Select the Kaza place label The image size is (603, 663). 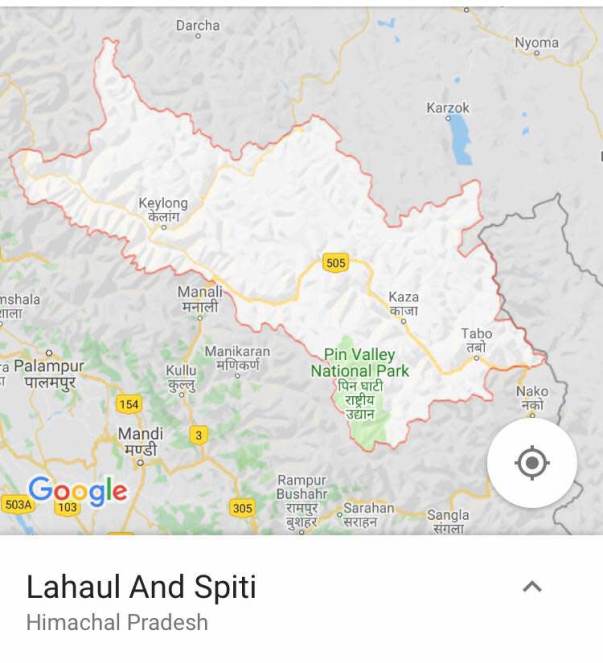(404, 304)
